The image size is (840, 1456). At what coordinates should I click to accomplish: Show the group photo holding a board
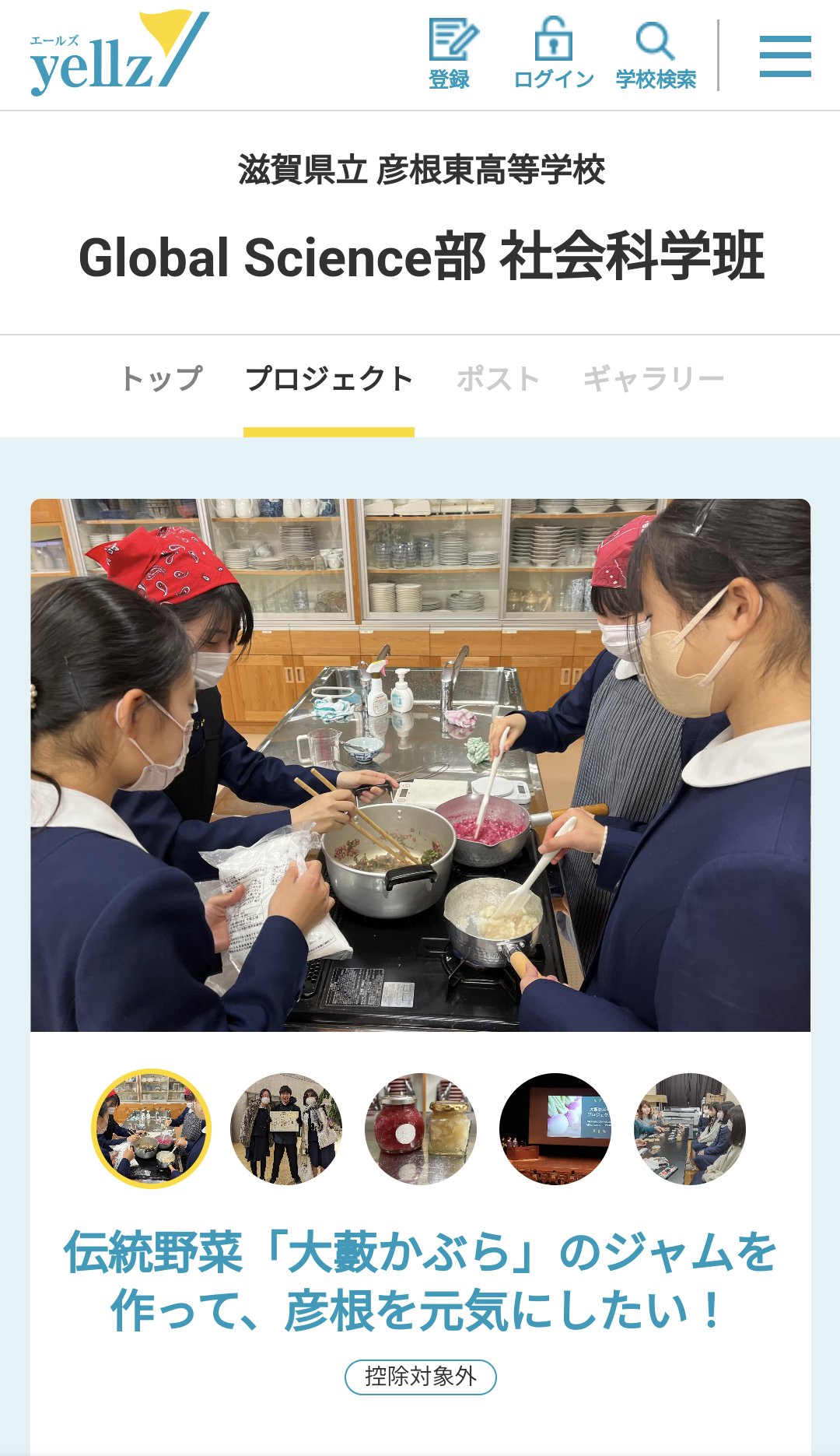[x=286, y=1128]
